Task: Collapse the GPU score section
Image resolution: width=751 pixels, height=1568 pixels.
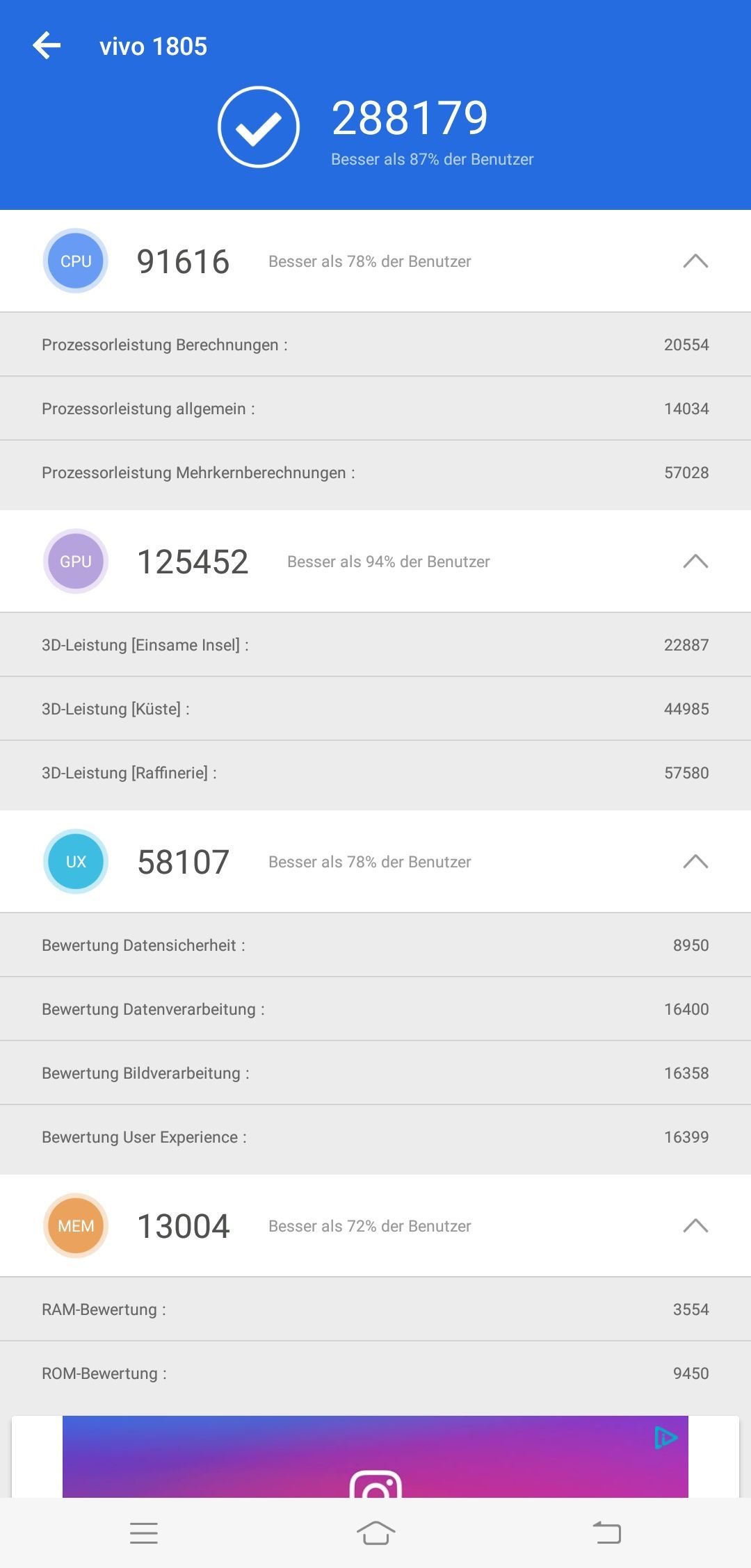Action: pos(695,562)
